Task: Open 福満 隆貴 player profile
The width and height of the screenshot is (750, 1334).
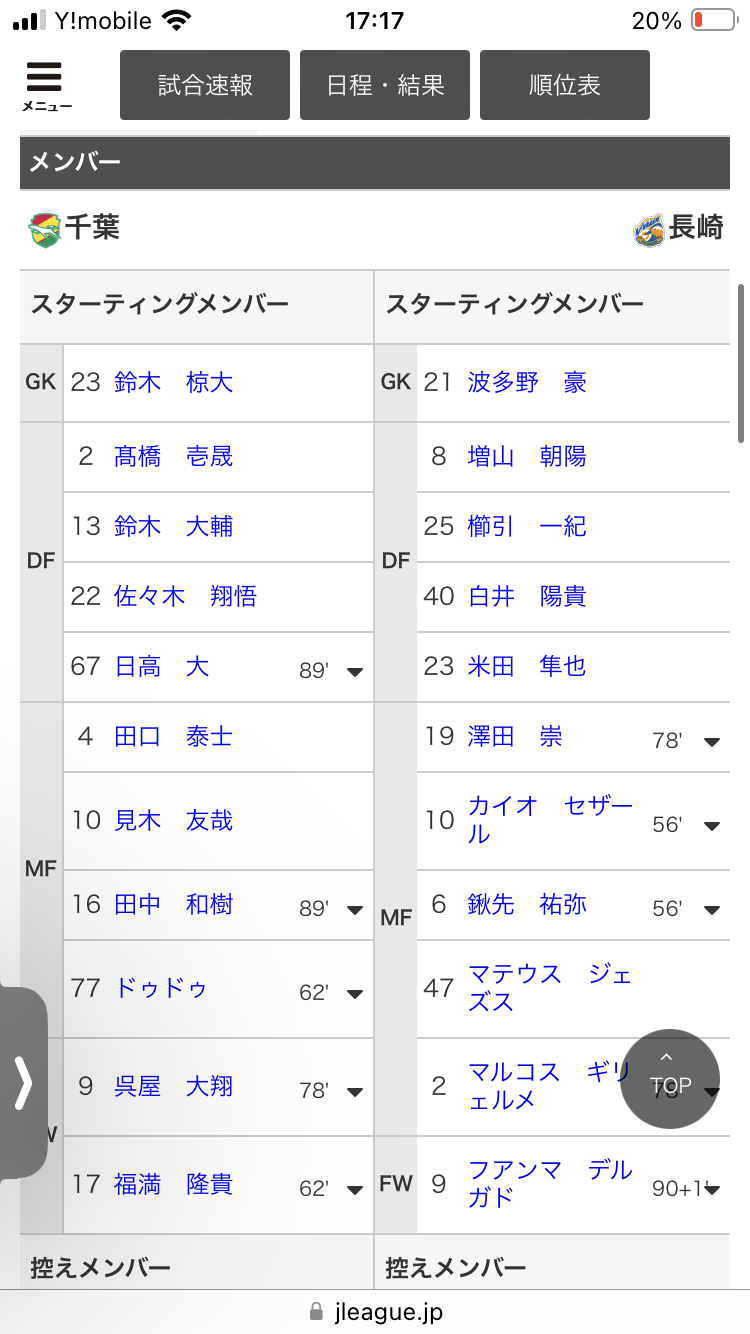Action: click(173, 1185)
